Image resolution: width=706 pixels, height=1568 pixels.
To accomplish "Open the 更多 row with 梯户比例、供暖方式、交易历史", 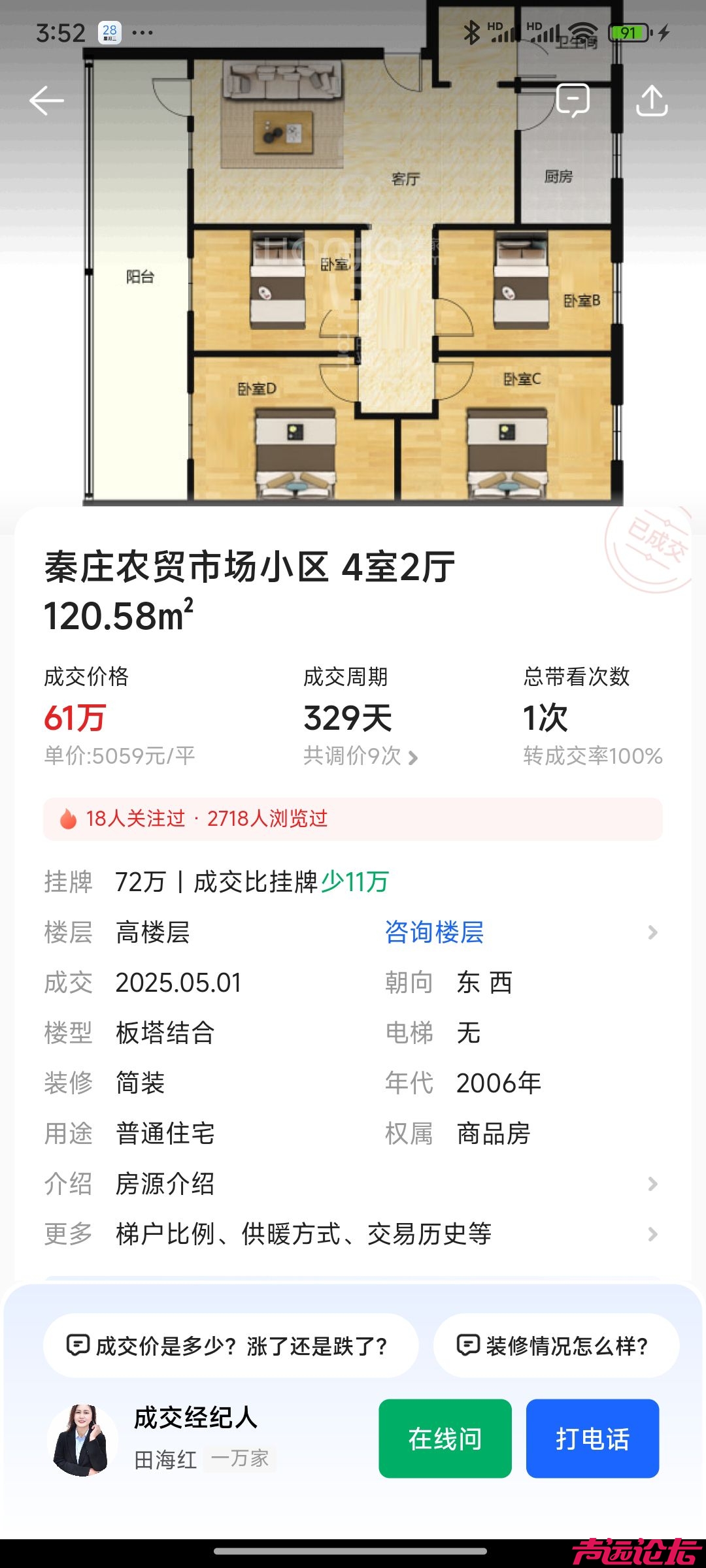I will pyautogui.click(x=353, y=1234).
